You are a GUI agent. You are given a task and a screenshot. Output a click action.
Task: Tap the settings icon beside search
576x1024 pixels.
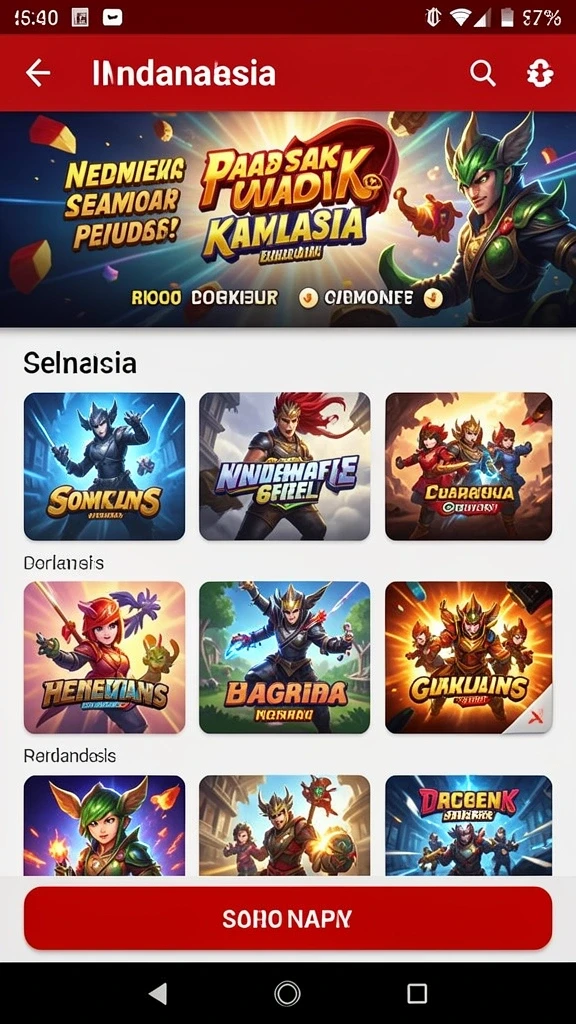[x=540, y=74]
